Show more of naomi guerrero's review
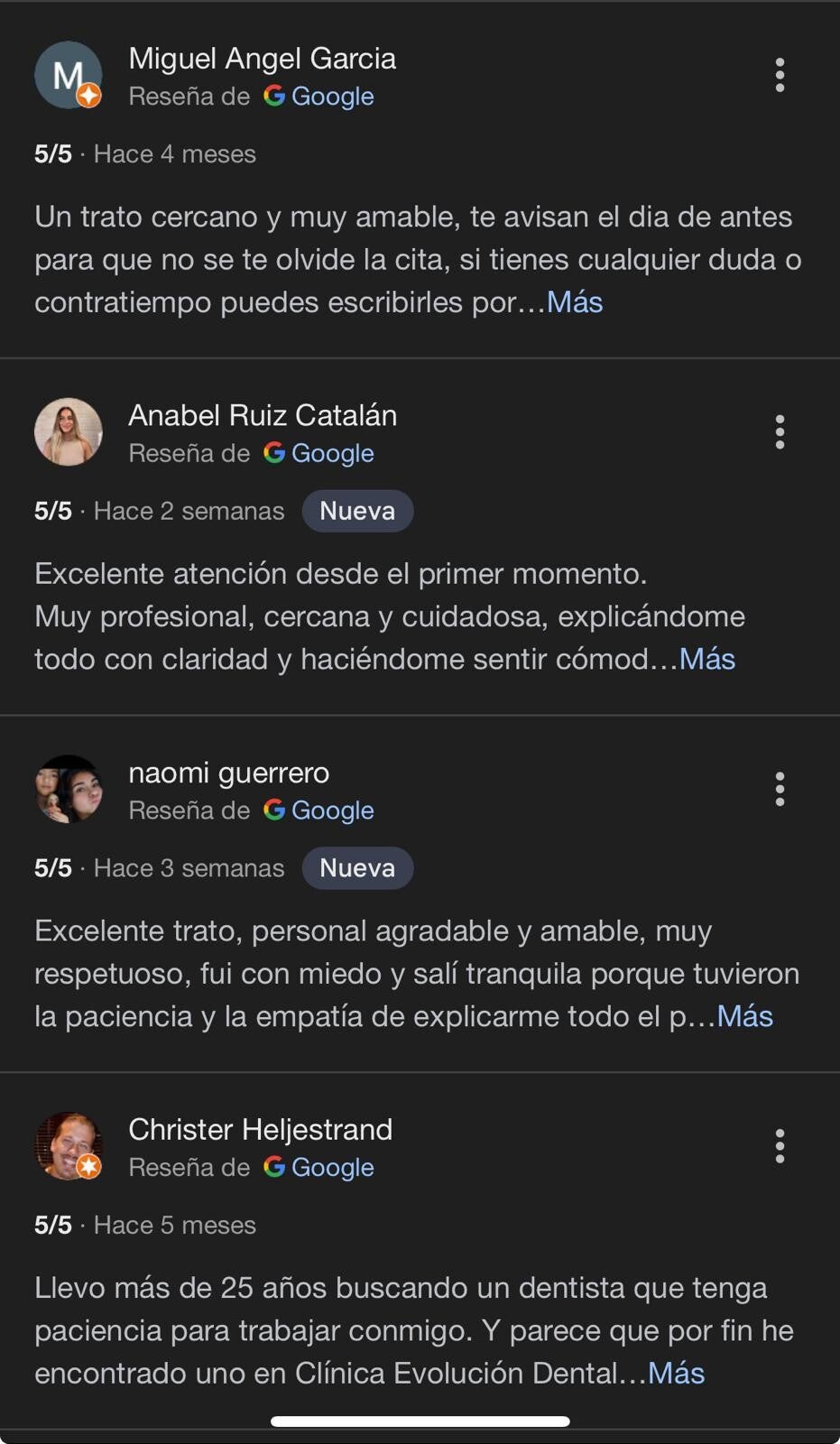Viewport: 840px width, 1444px height. point(745,1016)
